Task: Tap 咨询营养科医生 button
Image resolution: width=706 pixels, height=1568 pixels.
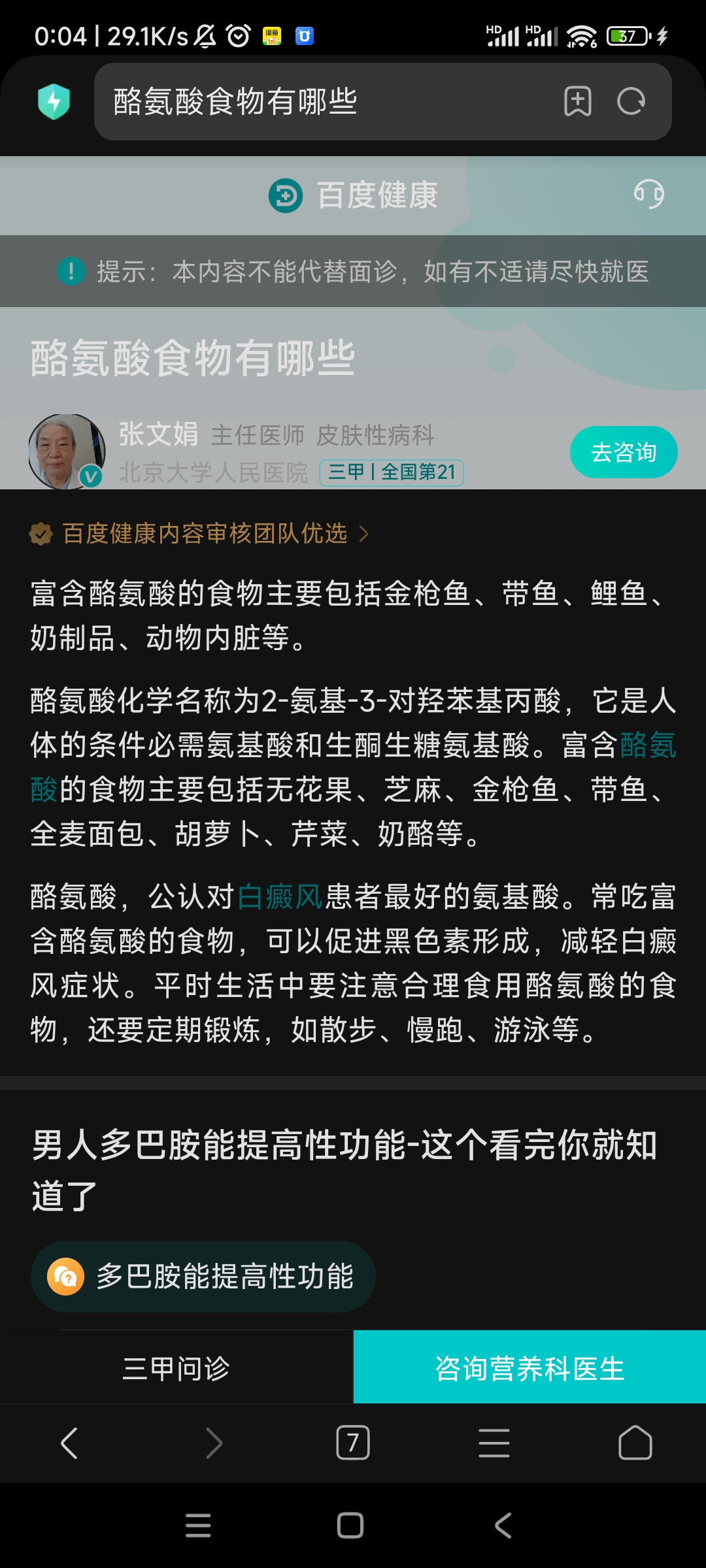Action: [529, 1368]
